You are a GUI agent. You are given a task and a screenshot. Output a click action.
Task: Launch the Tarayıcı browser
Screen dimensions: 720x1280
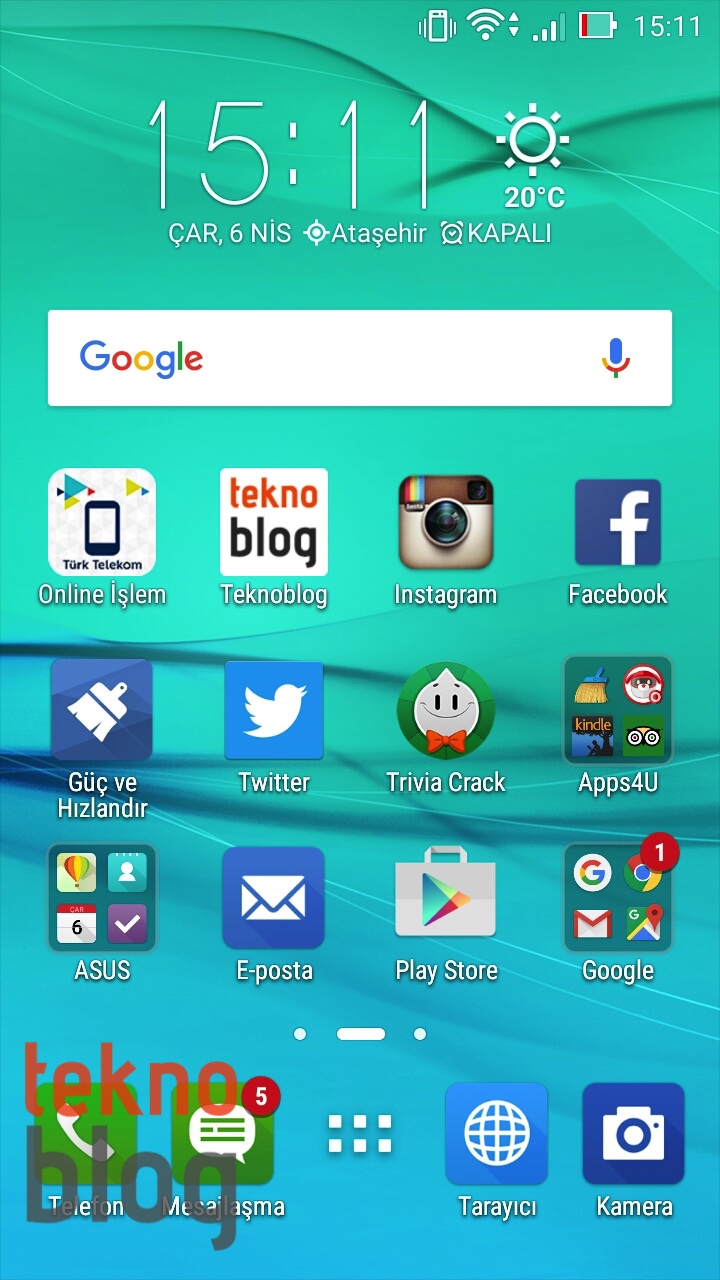pyautogui.click(x=497, y=1135)
